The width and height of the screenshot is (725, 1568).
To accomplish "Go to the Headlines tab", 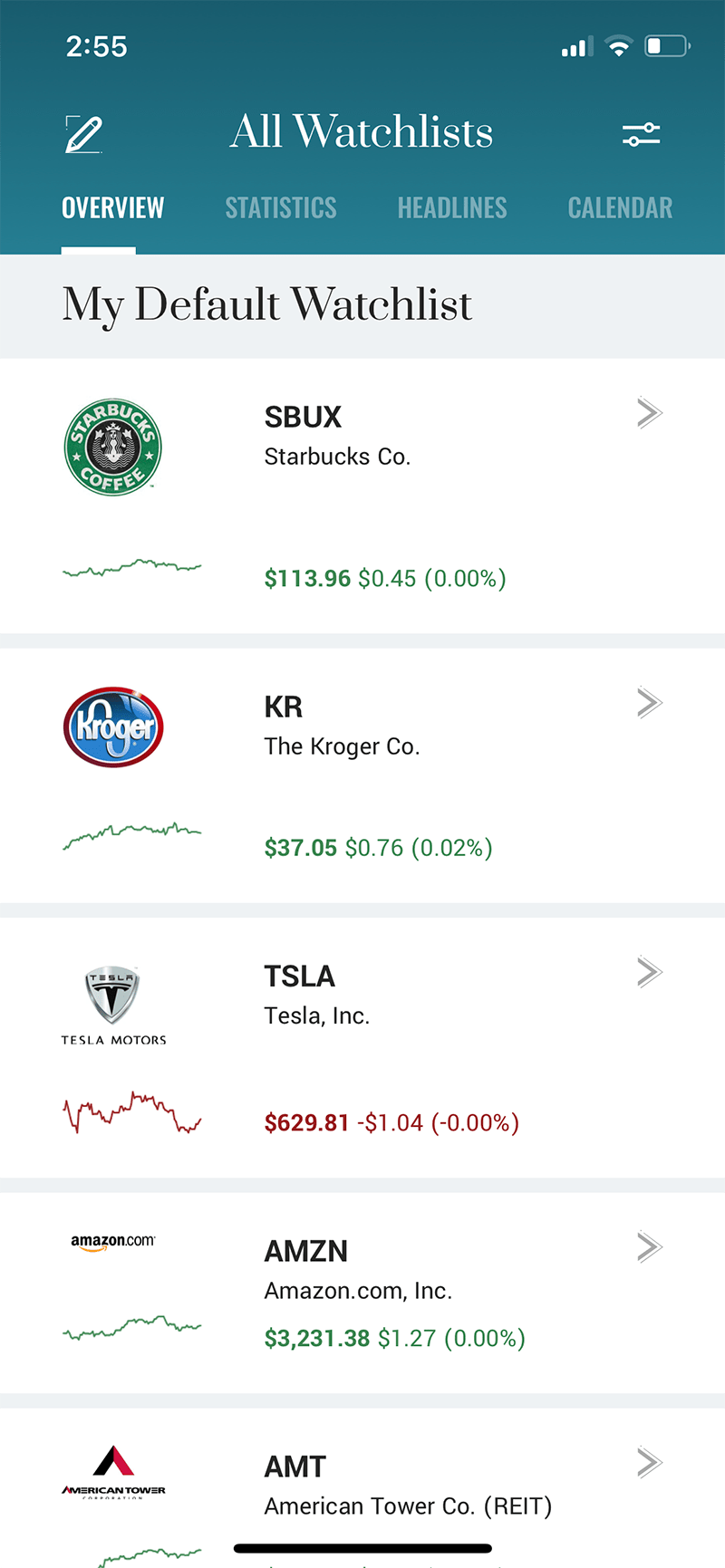I will pos(452,208).
